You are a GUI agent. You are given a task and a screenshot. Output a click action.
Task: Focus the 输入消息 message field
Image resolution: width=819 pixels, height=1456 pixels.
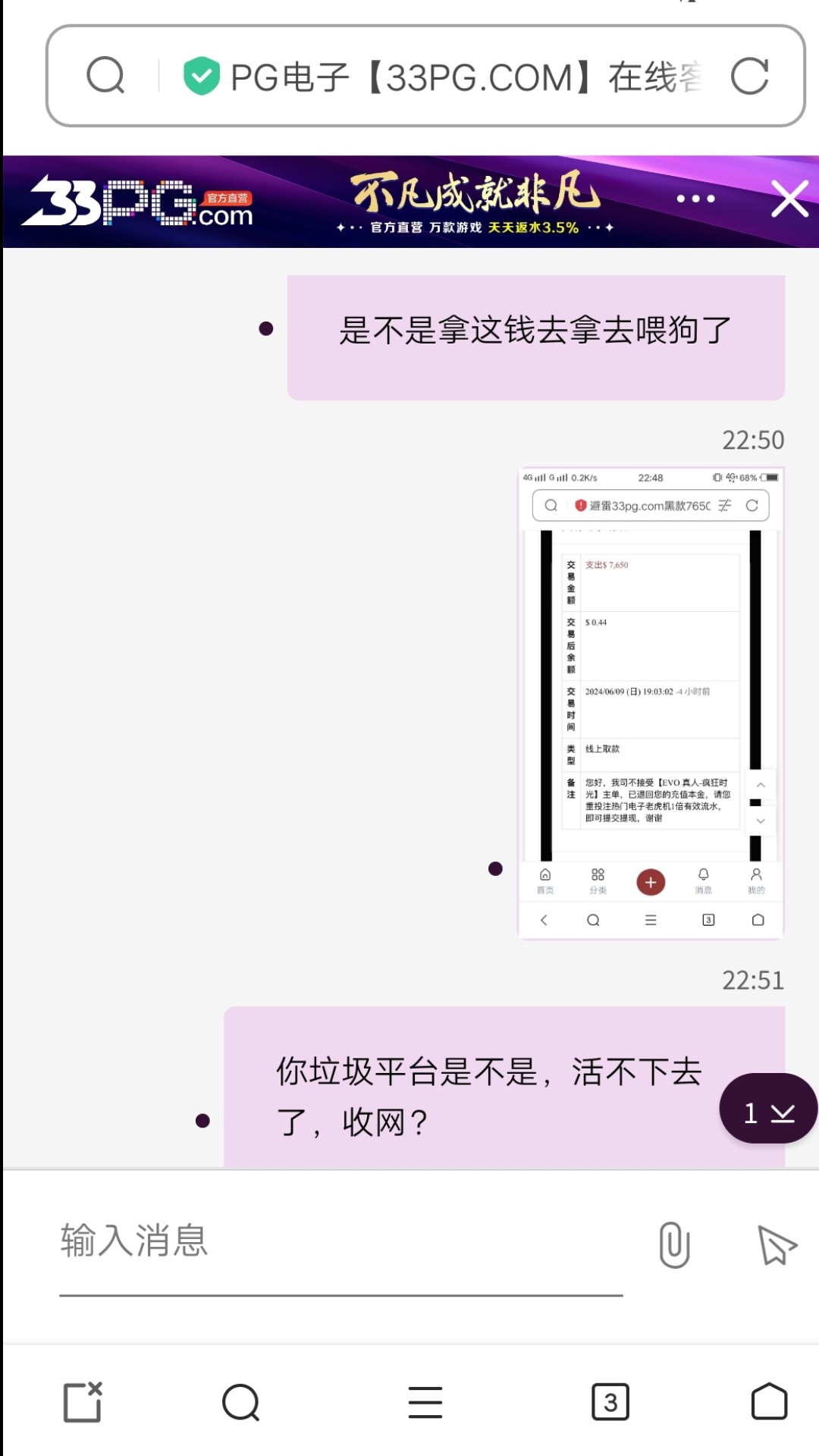click(x=341, y=1241)
